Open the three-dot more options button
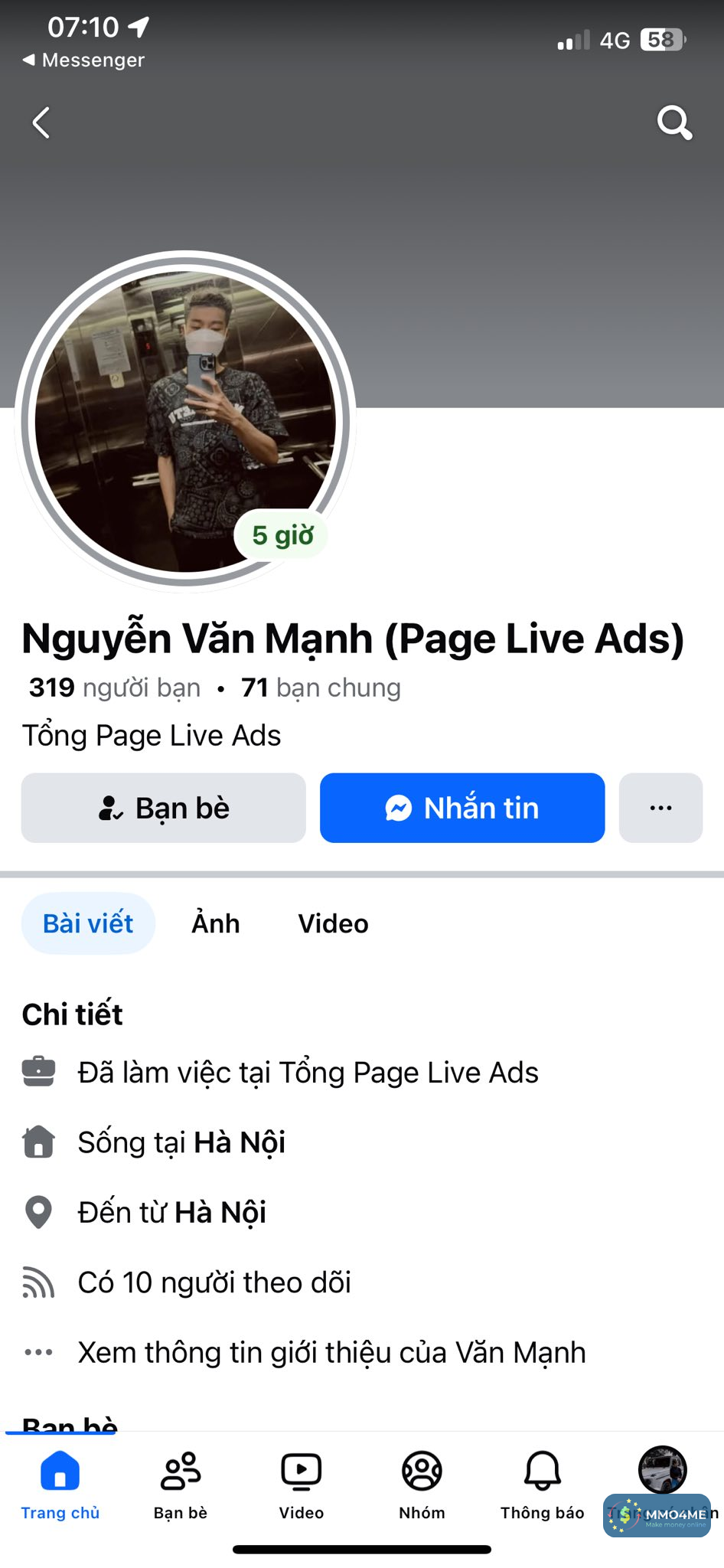724x1568 pixels. pyautogui.click(x=660, y=808)
